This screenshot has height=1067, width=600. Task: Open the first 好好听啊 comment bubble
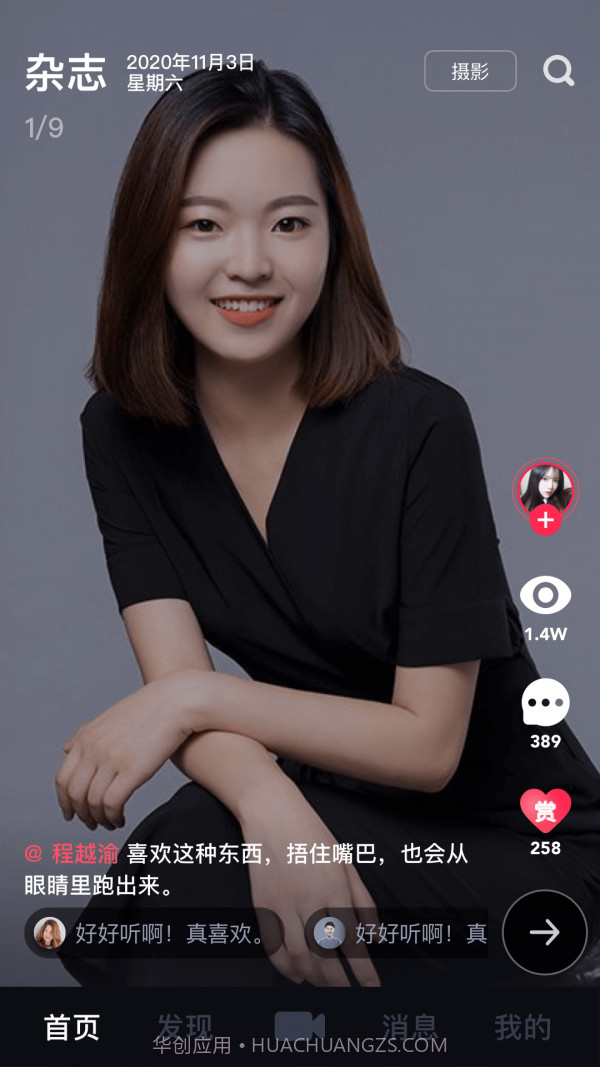click(x=155, y=933)
